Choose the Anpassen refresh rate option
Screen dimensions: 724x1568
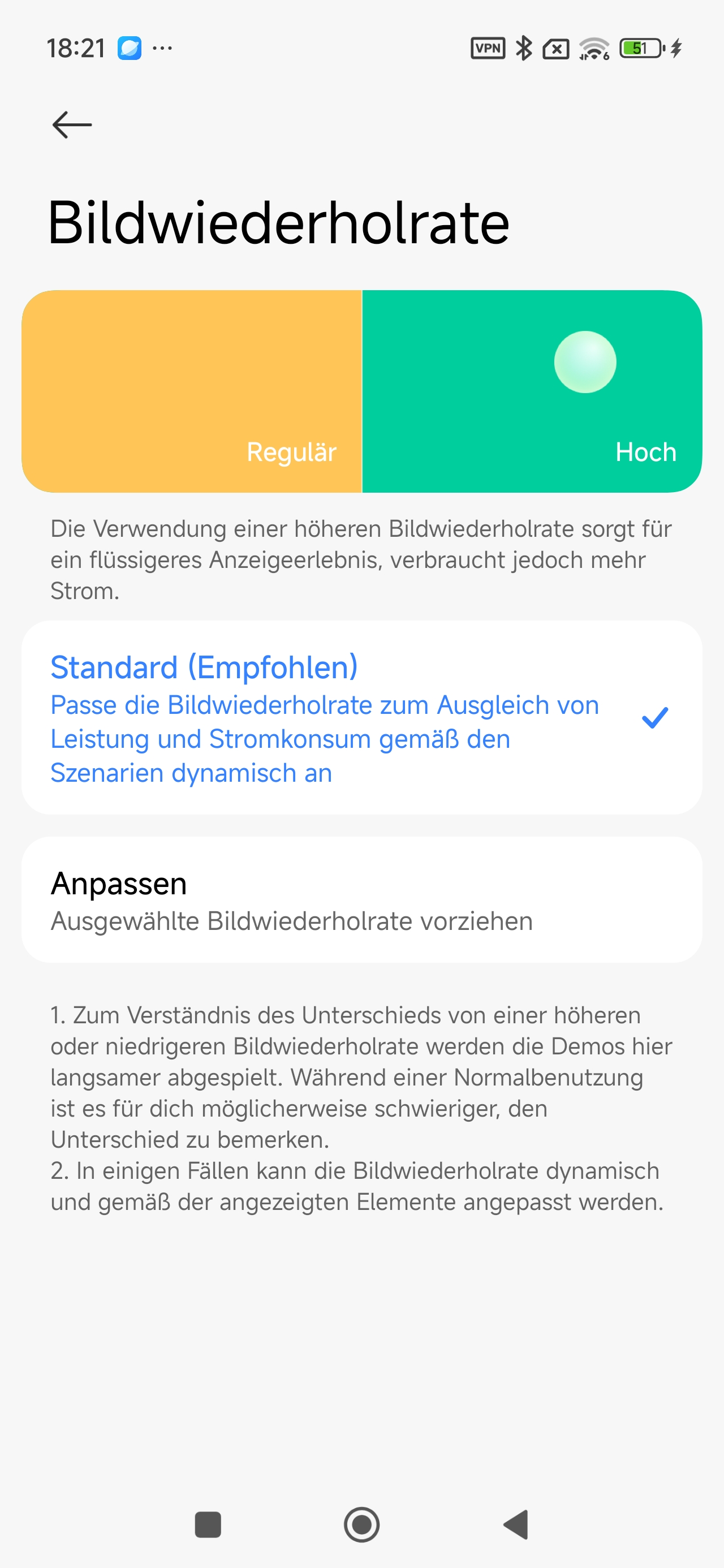(361, 899)
